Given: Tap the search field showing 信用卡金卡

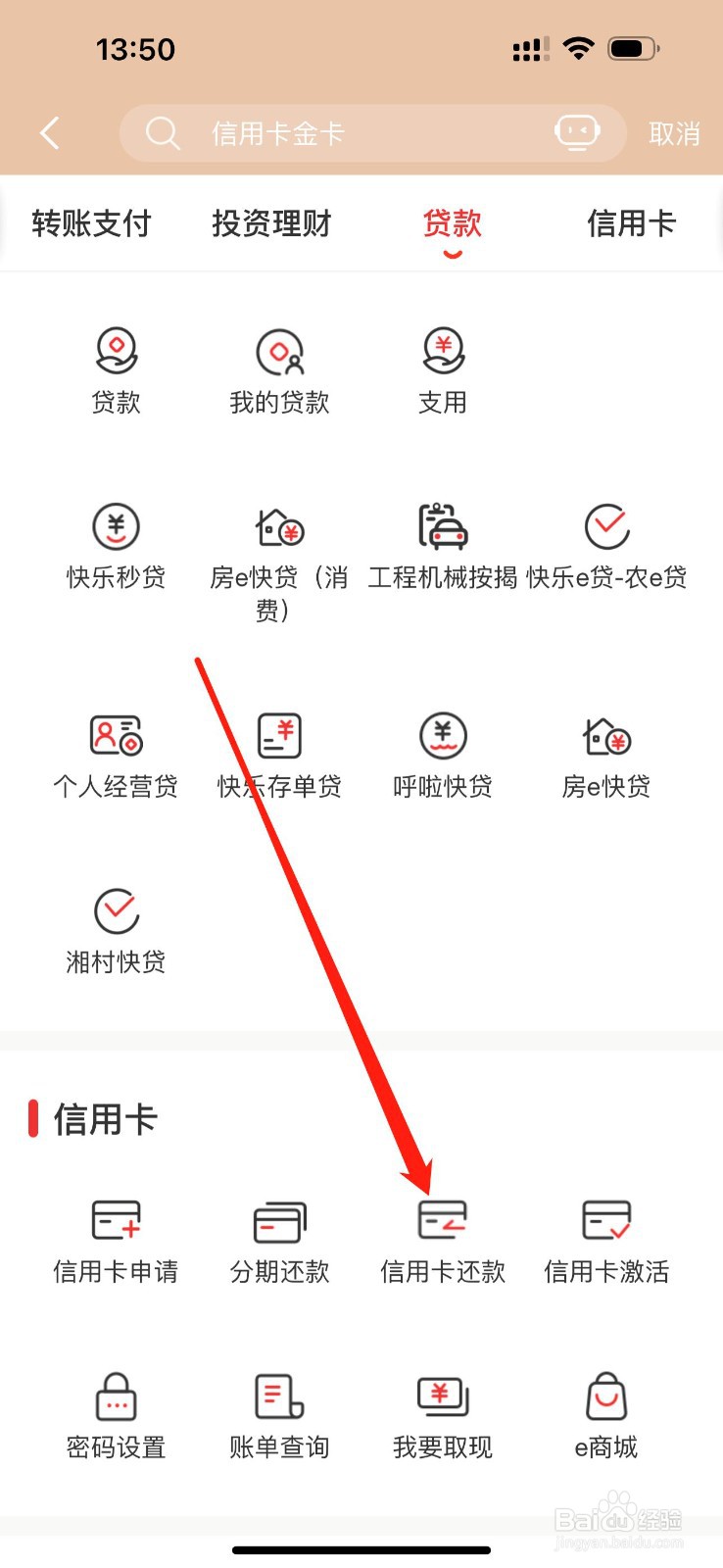Looking at the screenshot, I should click(372, 132).
